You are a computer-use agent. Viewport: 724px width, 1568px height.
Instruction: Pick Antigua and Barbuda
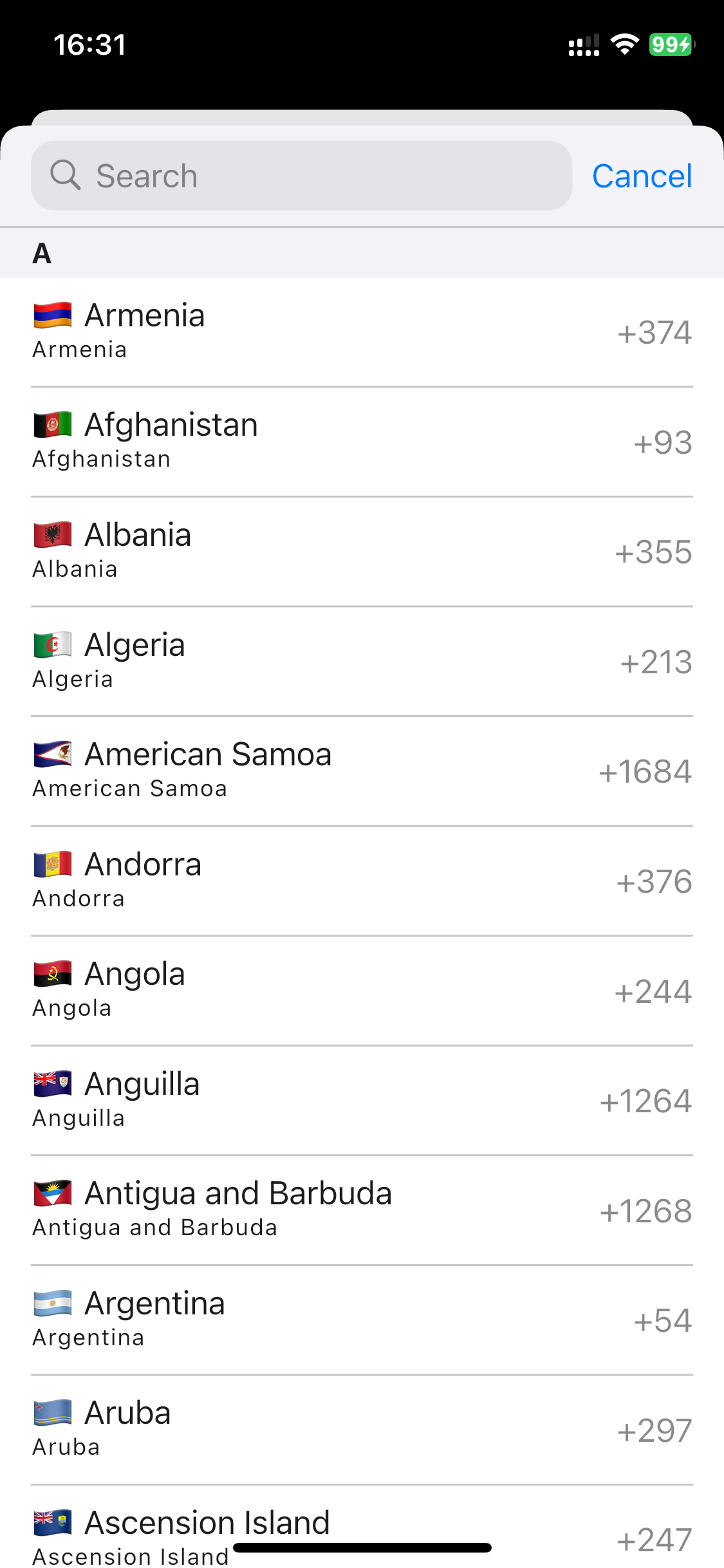[x=362, y=1211]
